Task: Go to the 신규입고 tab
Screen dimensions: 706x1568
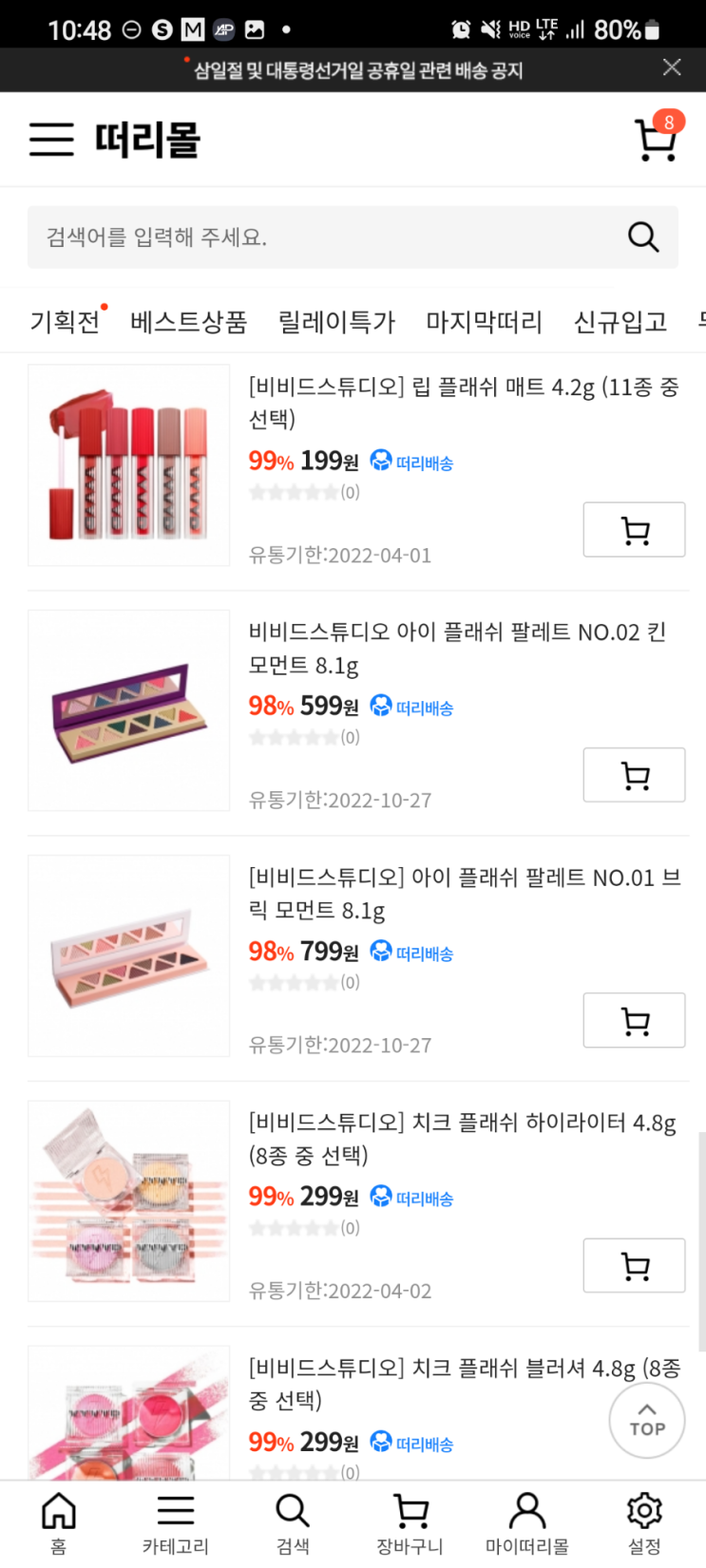Action: pyautogui.click(x=620, y=322)
